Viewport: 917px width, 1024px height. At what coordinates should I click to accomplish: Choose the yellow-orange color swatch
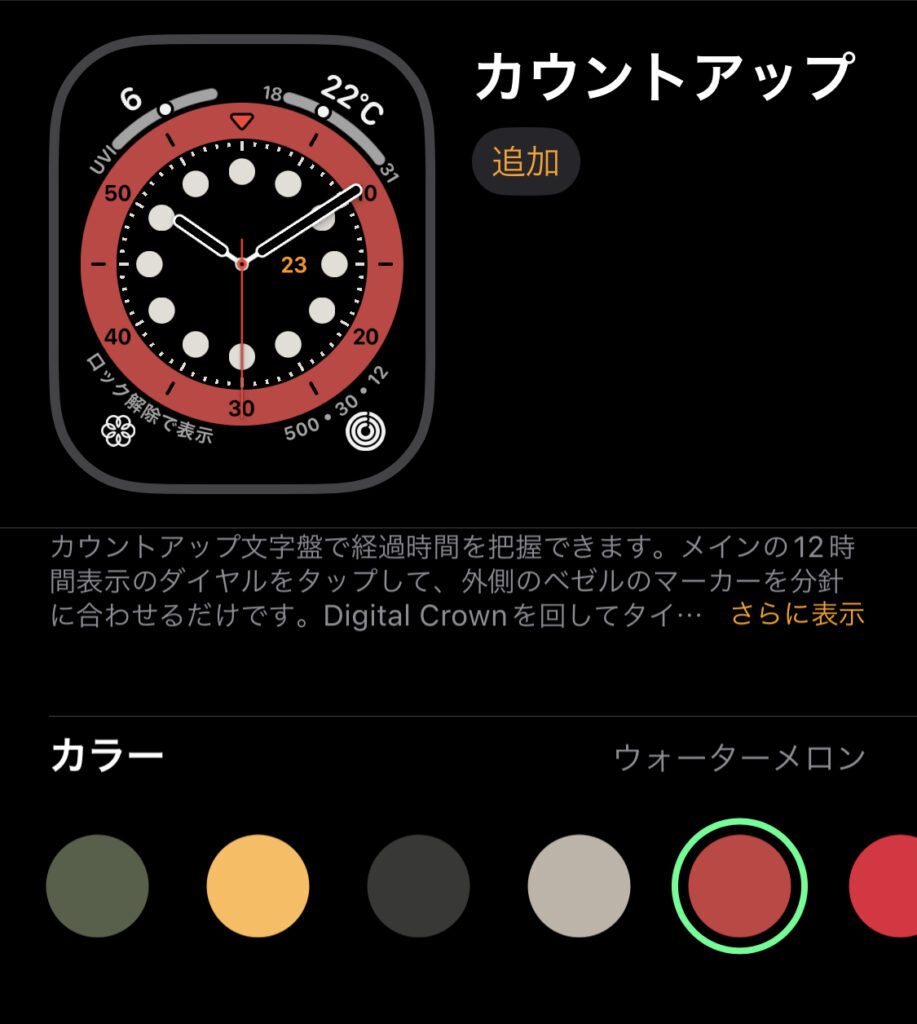pyautogui.click(x=258, y=886)
